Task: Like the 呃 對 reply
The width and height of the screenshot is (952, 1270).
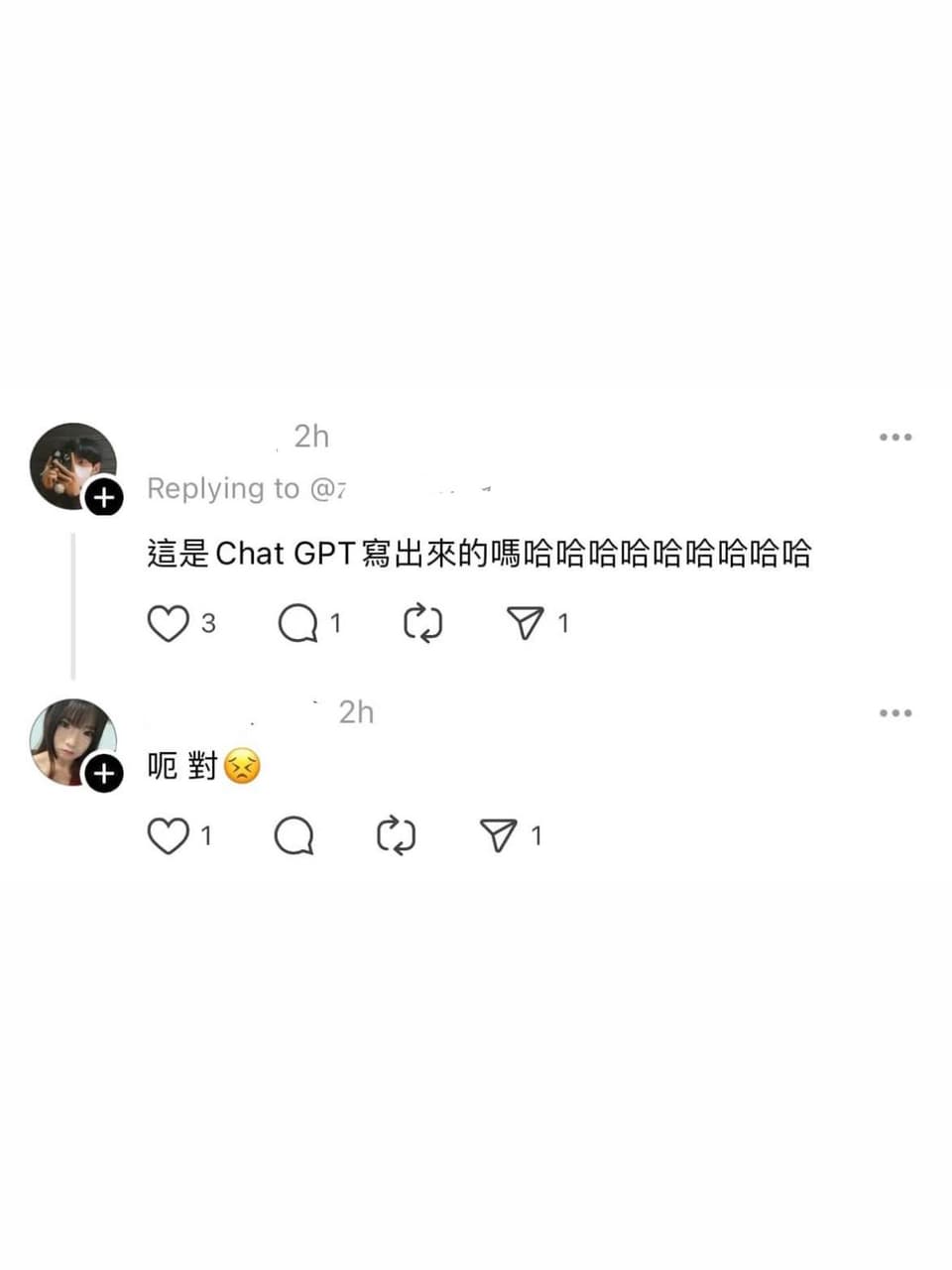Action: [168, 836]
